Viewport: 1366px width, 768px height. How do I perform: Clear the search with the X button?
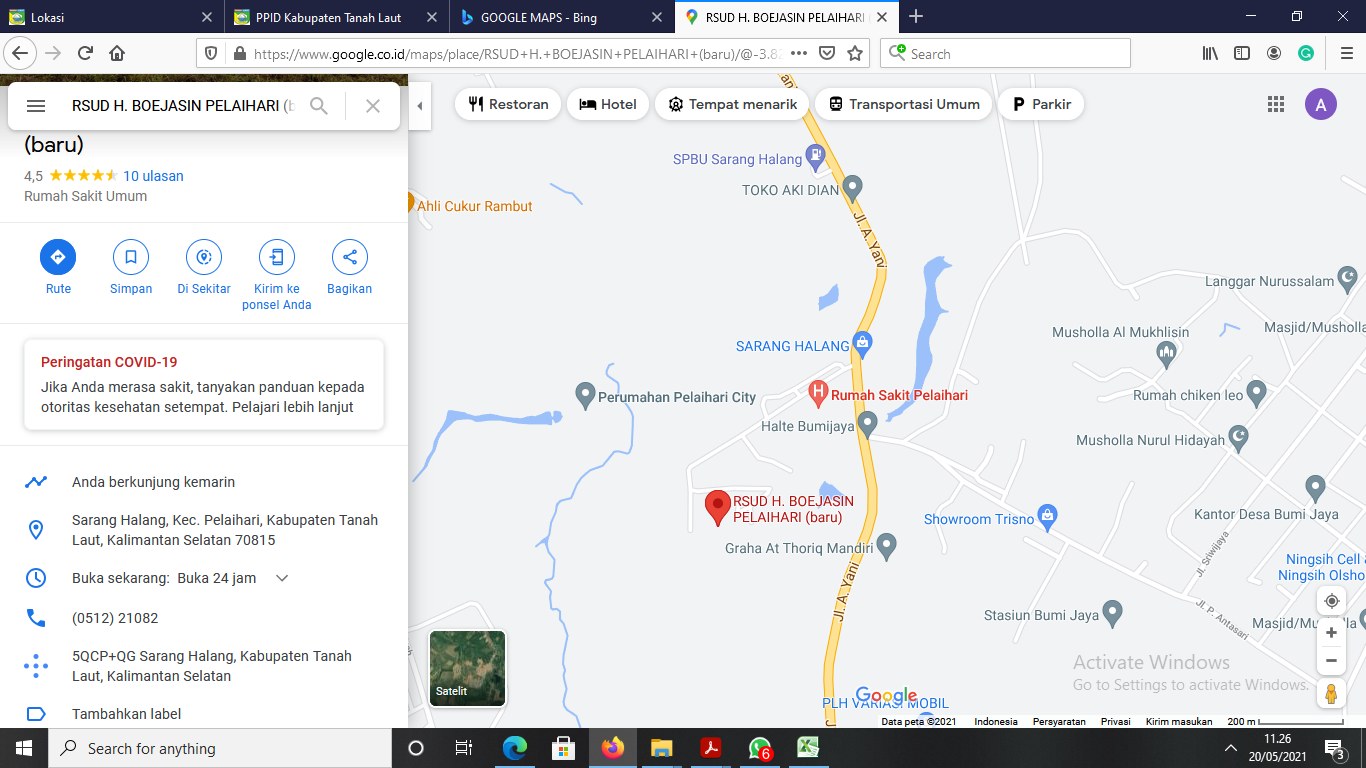(x=373, y=106)
